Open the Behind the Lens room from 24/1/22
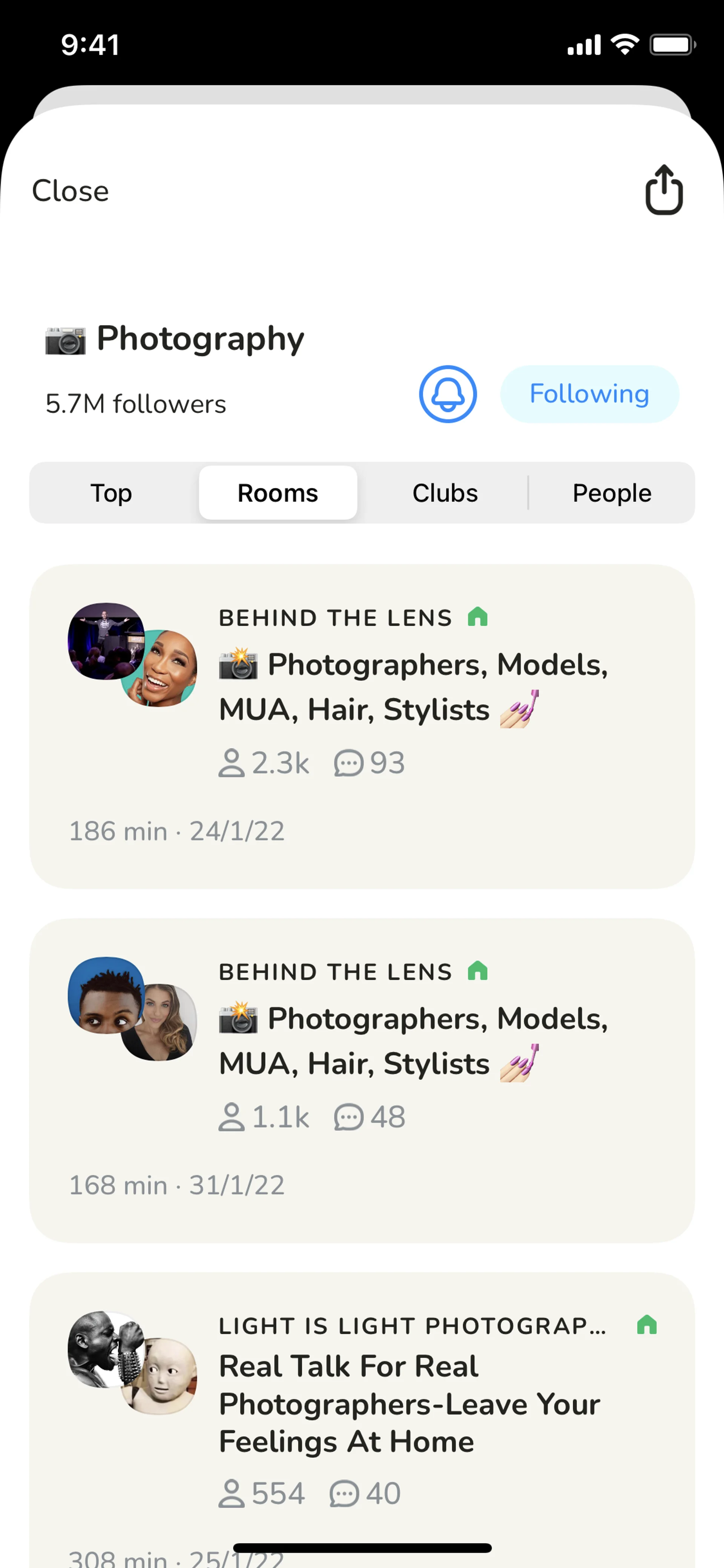The height and width of the screenshot is (1568, 724). 362,726
